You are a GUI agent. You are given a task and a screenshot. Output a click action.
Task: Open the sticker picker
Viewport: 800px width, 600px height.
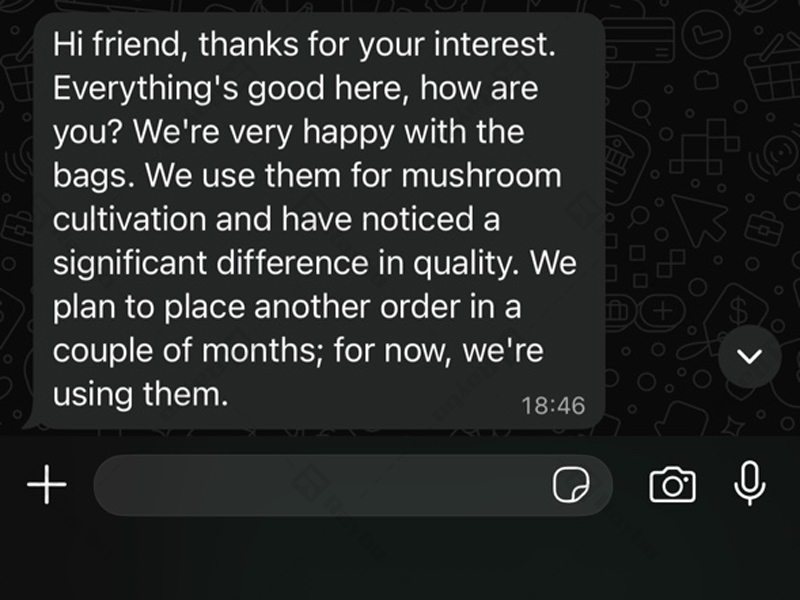pos(571,487)
